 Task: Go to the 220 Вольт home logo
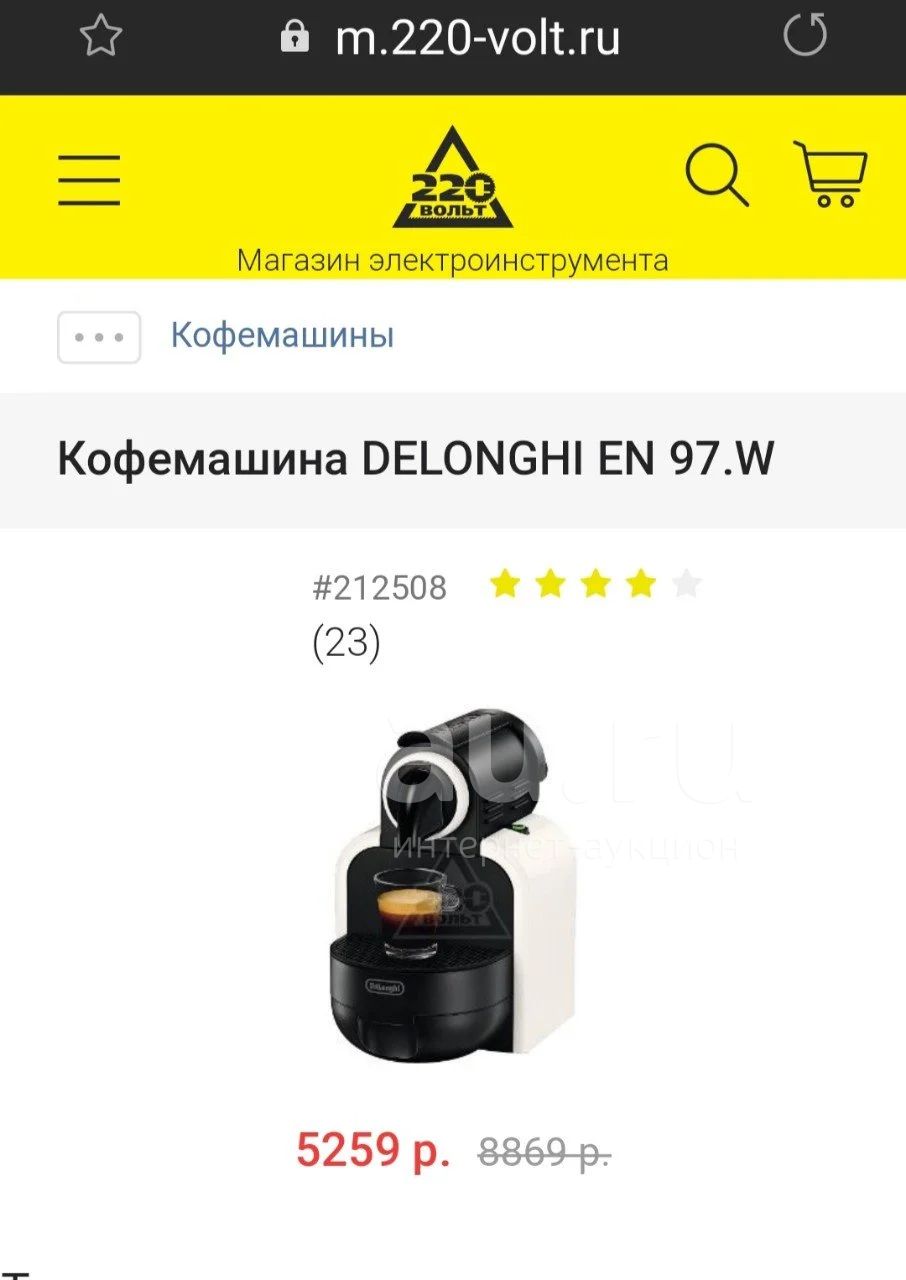coord(452,180)
